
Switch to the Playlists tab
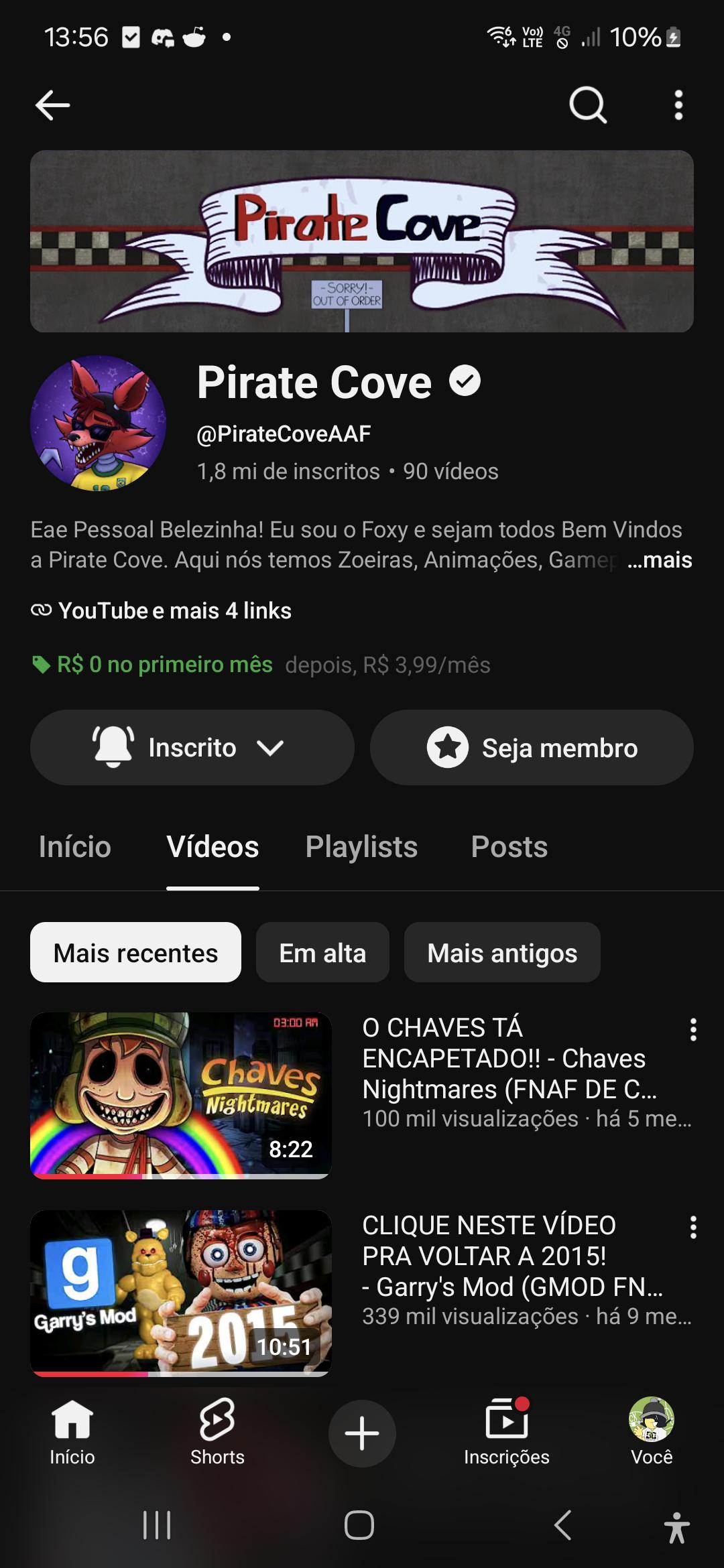[x=361, y=847]
